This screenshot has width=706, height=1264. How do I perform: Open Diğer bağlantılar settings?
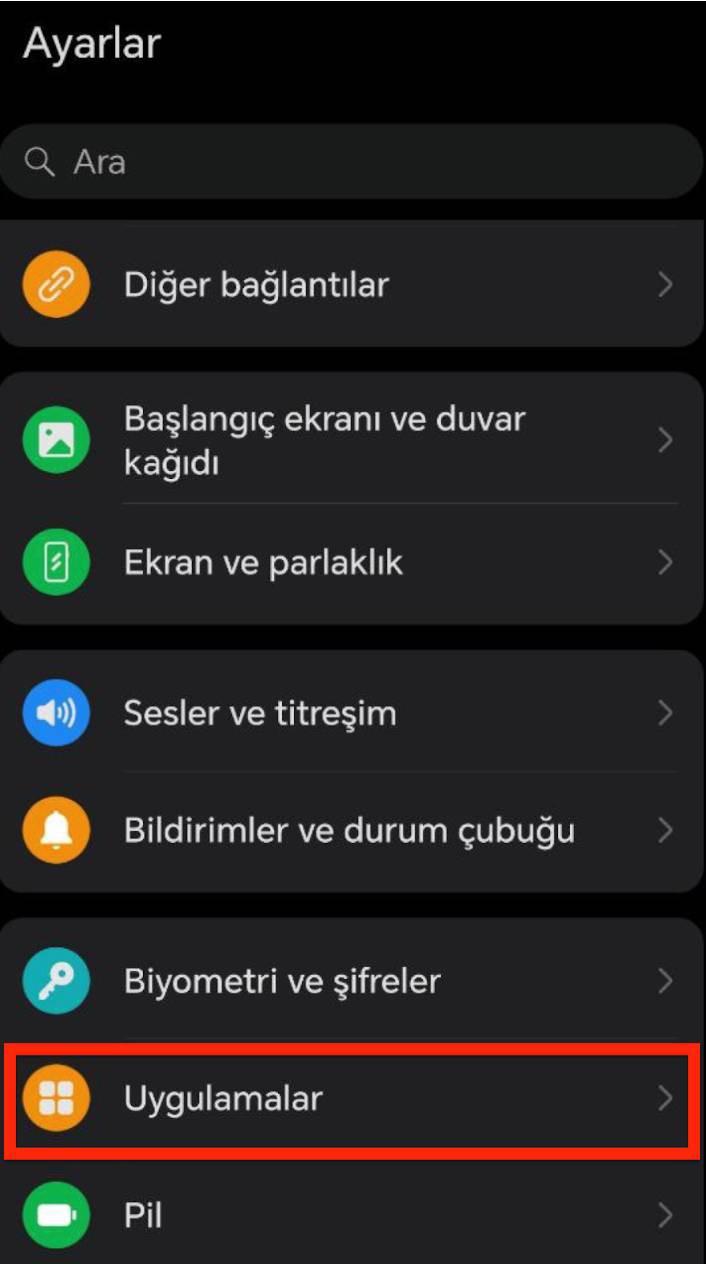point(352,286)
